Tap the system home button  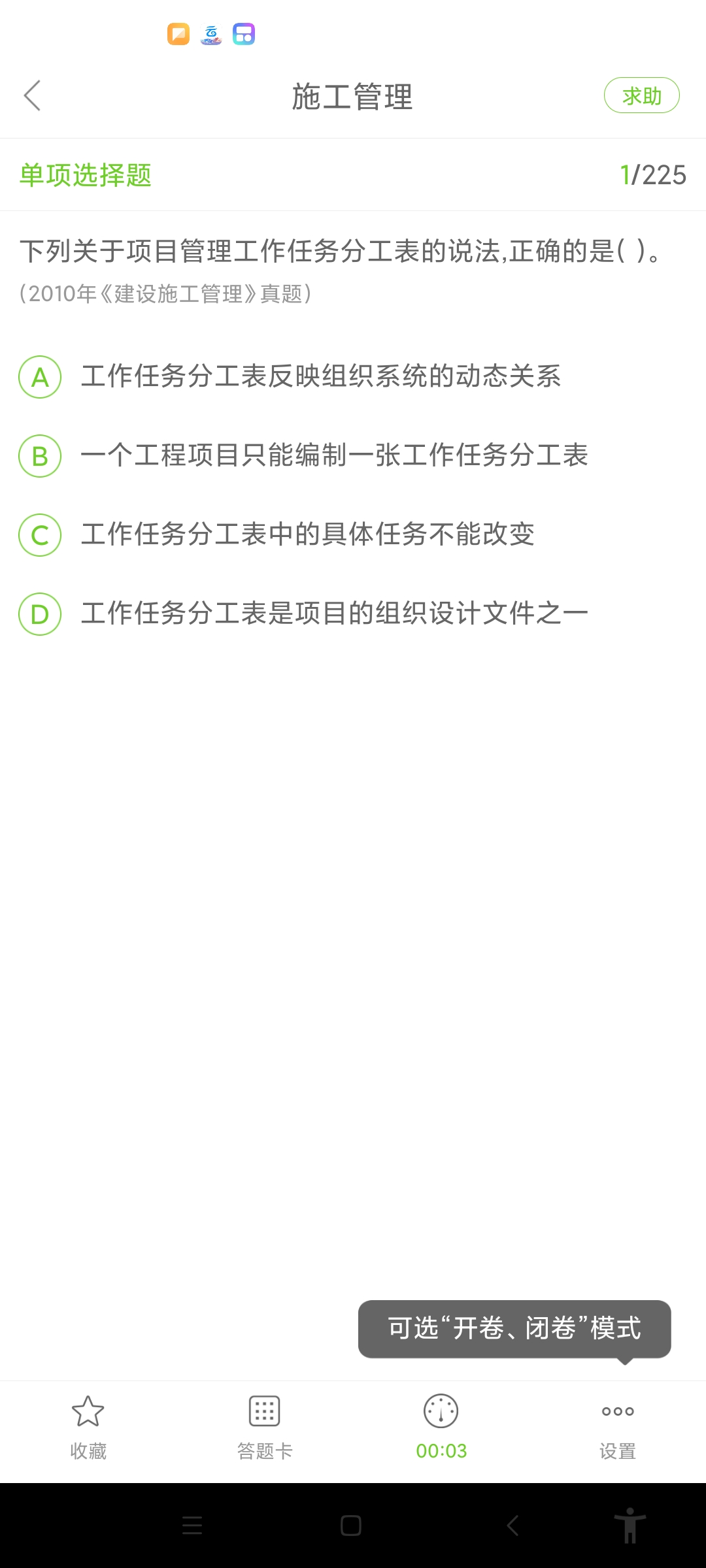[351, 1526]
